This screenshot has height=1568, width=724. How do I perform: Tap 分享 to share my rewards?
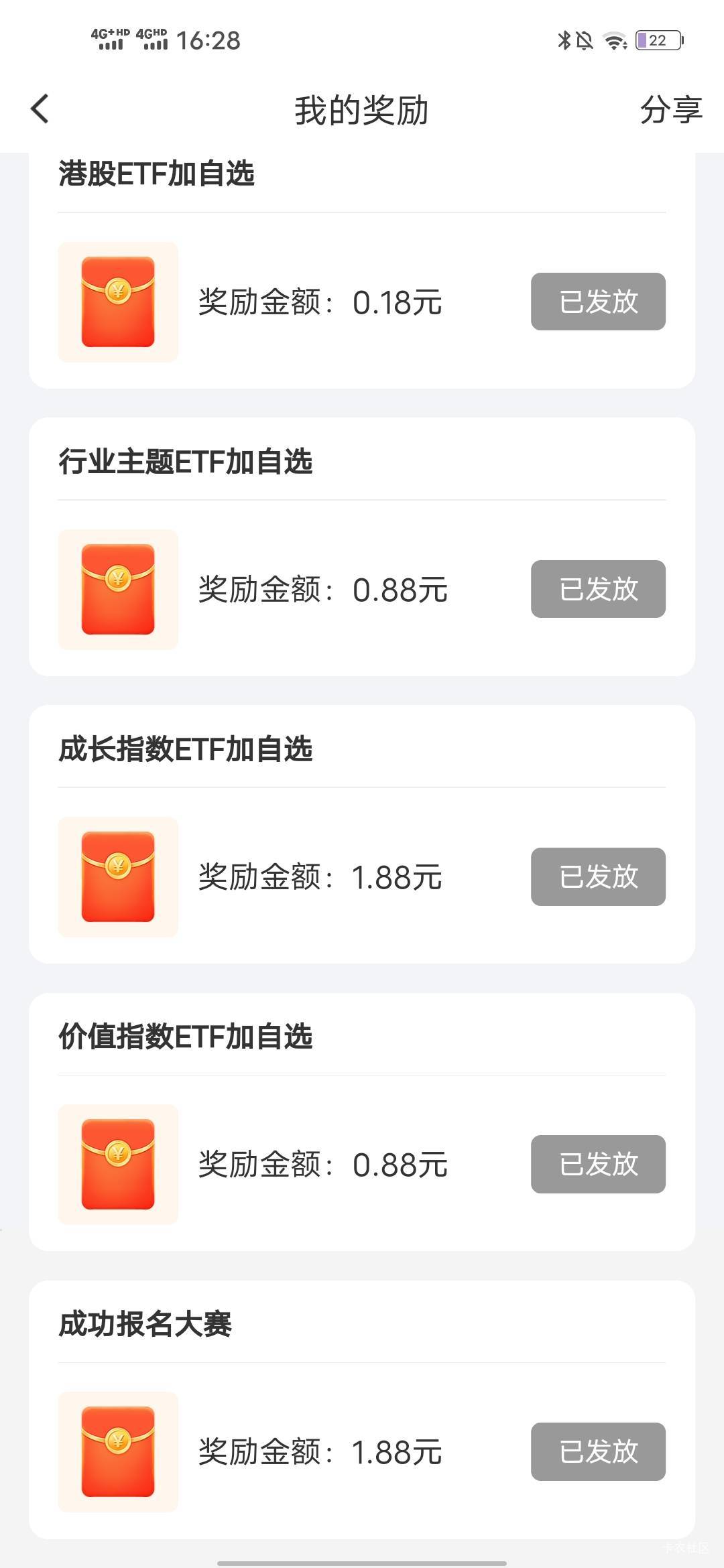(x=670, y=109)
